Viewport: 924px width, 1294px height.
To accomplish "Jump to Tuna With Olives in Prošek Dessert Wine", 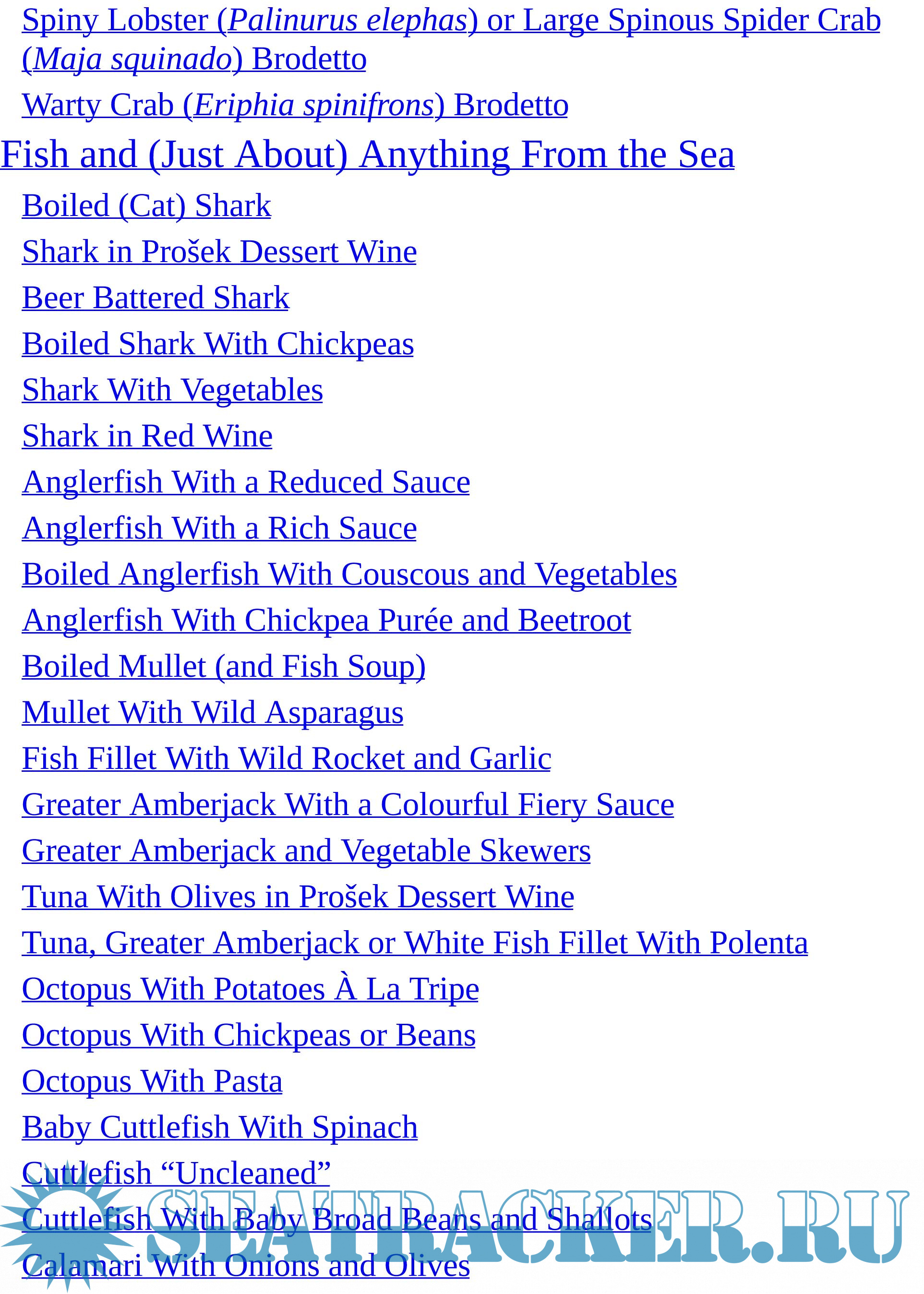I will pos(298,897).
